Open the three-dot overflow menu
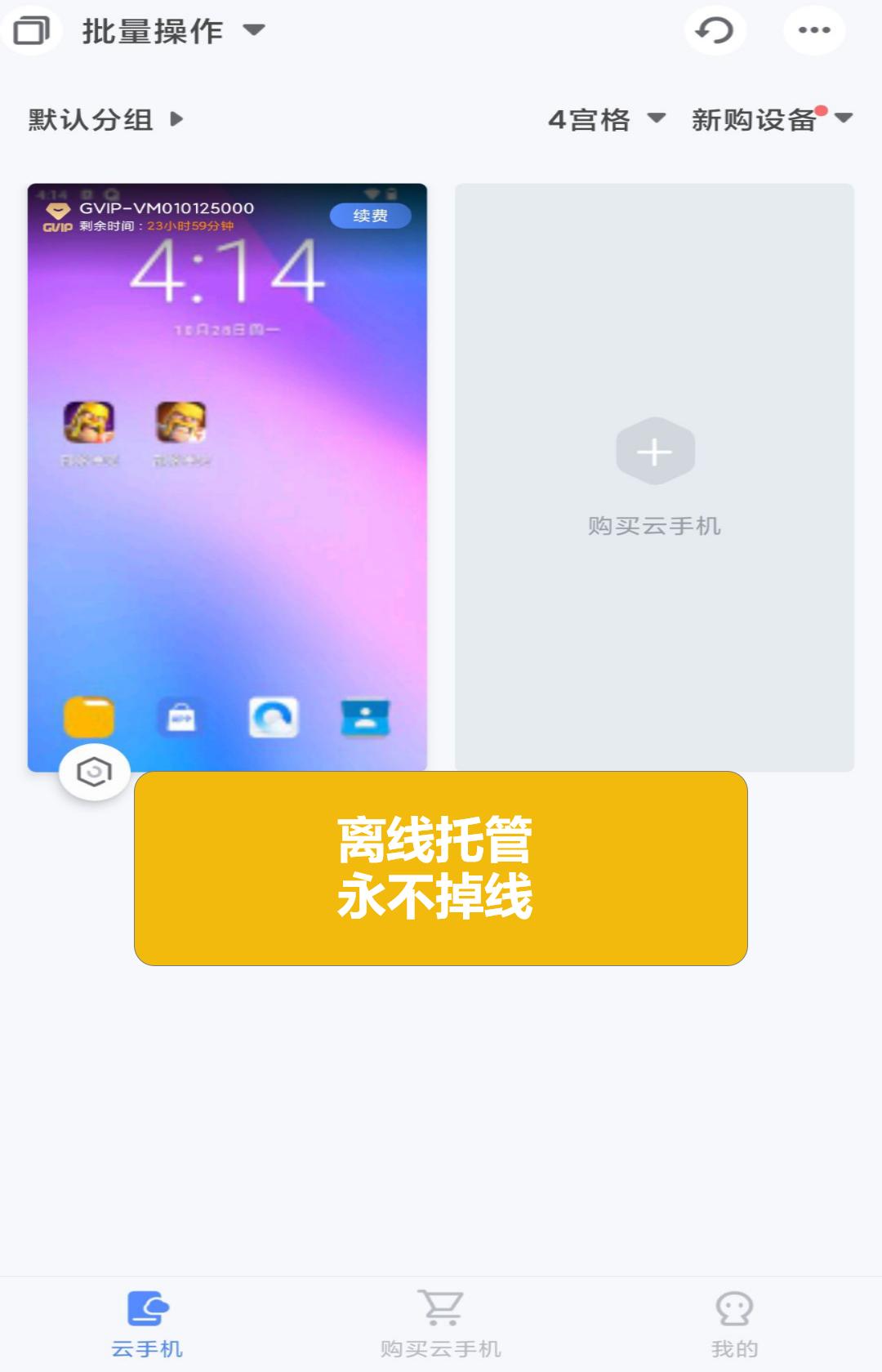 [814, 31]
